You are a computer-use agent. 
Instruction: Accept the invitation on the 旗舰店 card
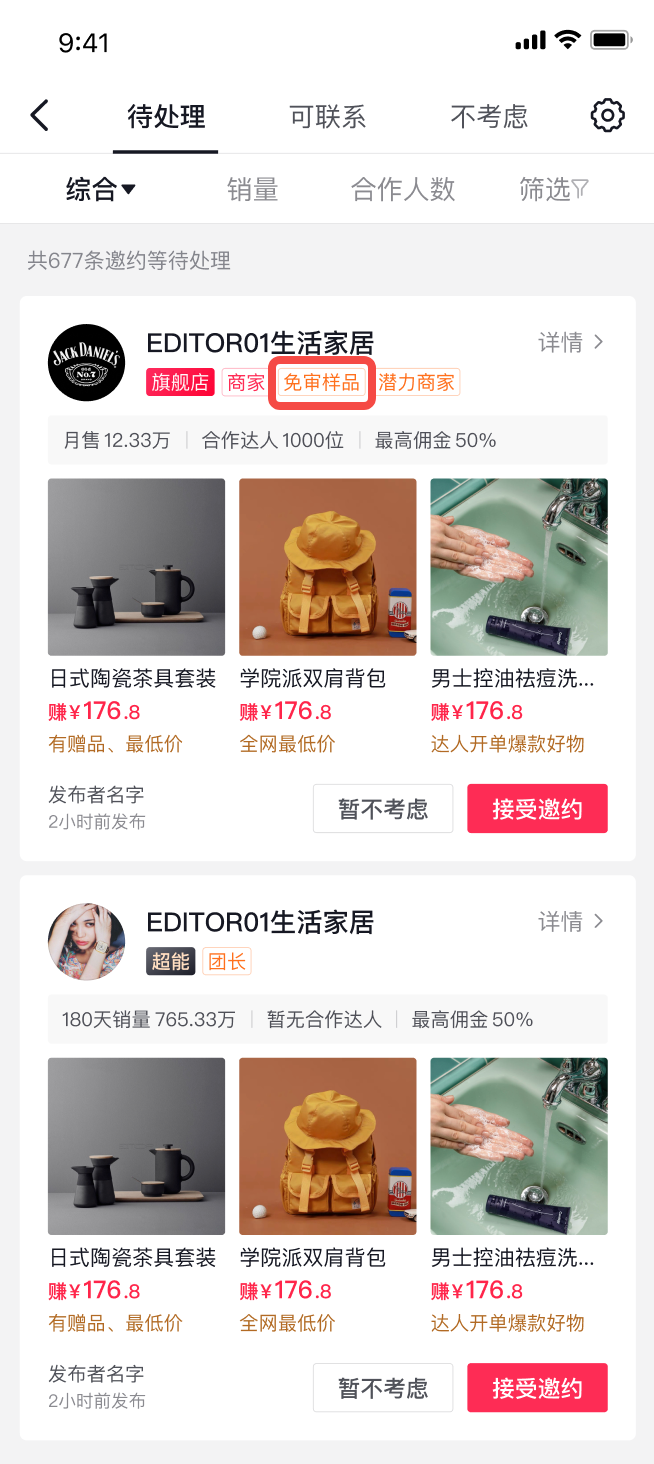click(x=537, y=809)
